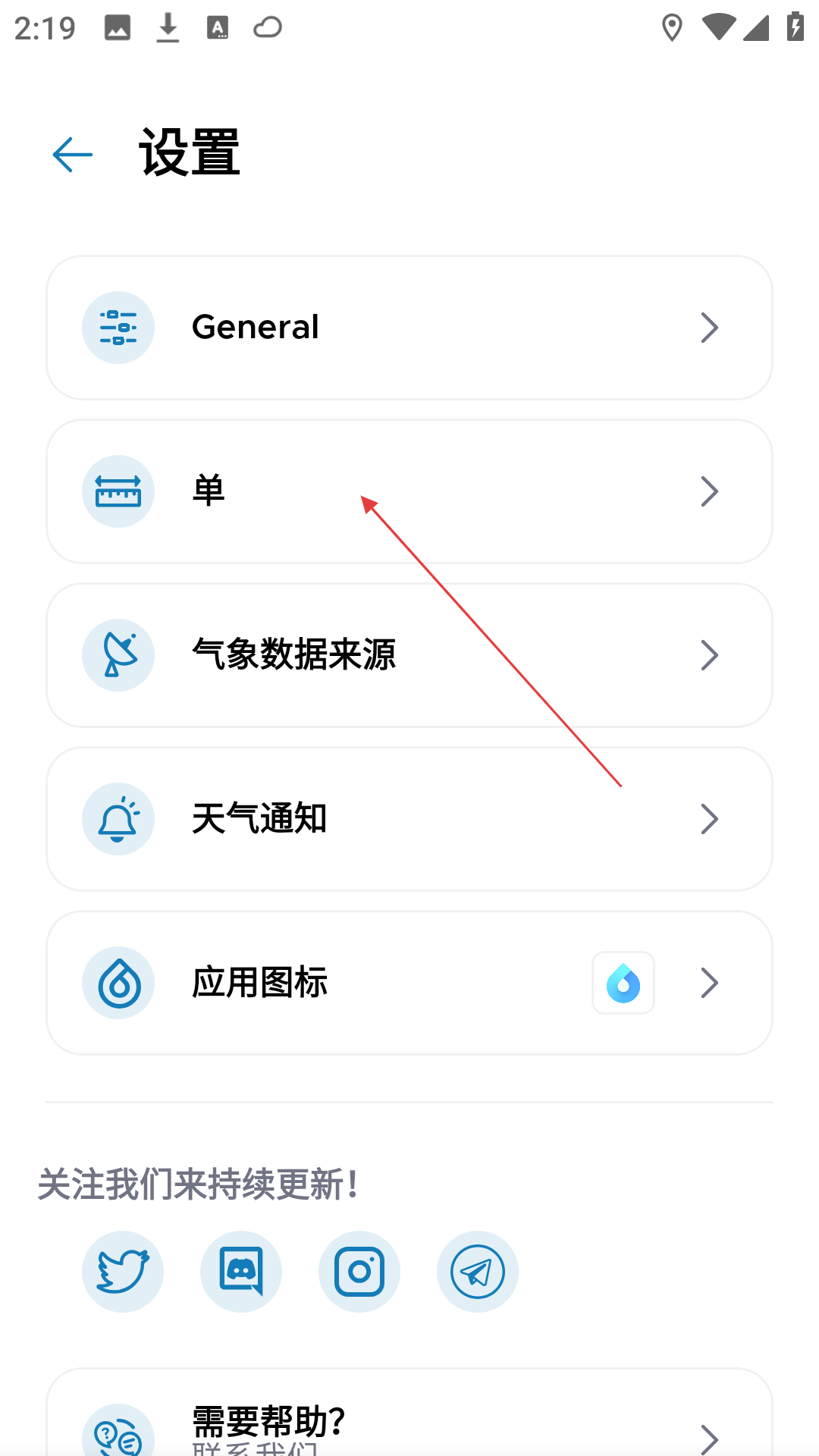
Task: Open the Discord community link
Action: [x=241, y=1272]
